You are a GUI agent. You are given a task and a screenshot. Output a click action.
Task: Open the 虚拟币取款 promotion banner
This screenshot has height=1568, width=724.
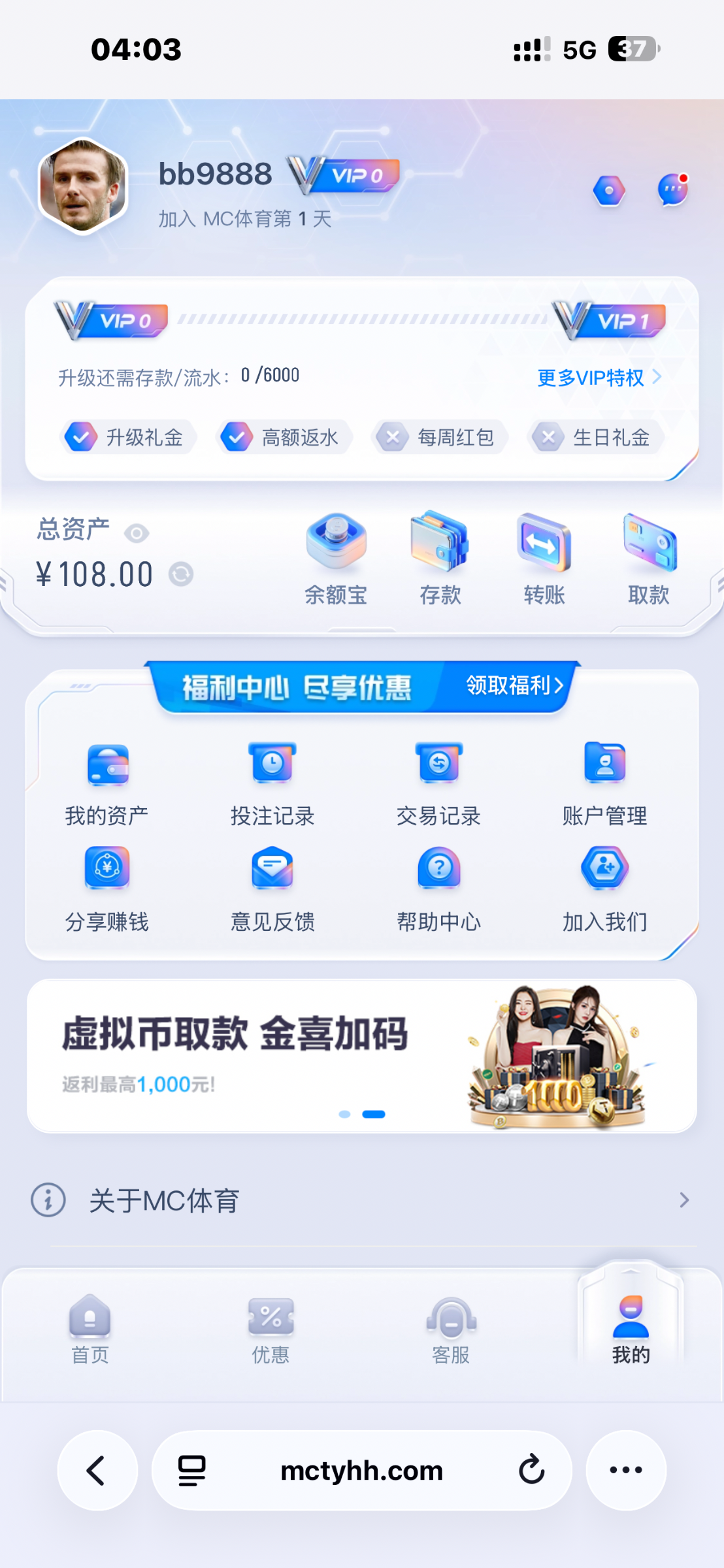(x=361, y=1055)
